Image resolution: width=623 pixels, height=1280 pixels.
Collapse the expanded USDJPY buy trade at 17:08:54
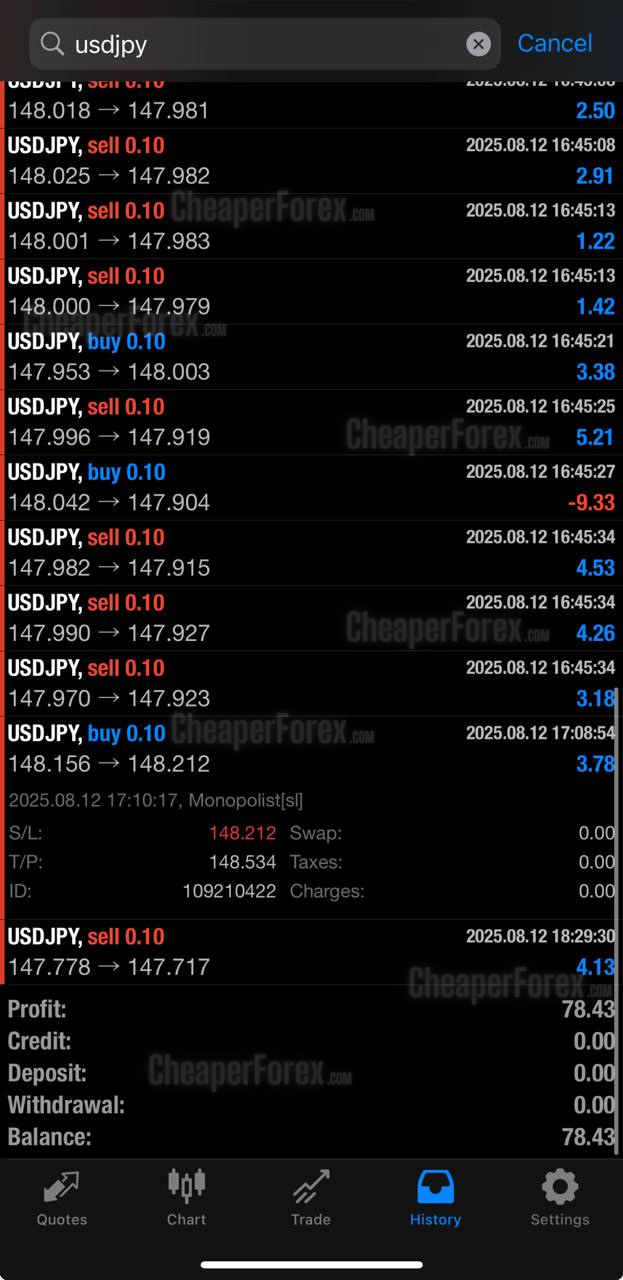pos(311,749)
